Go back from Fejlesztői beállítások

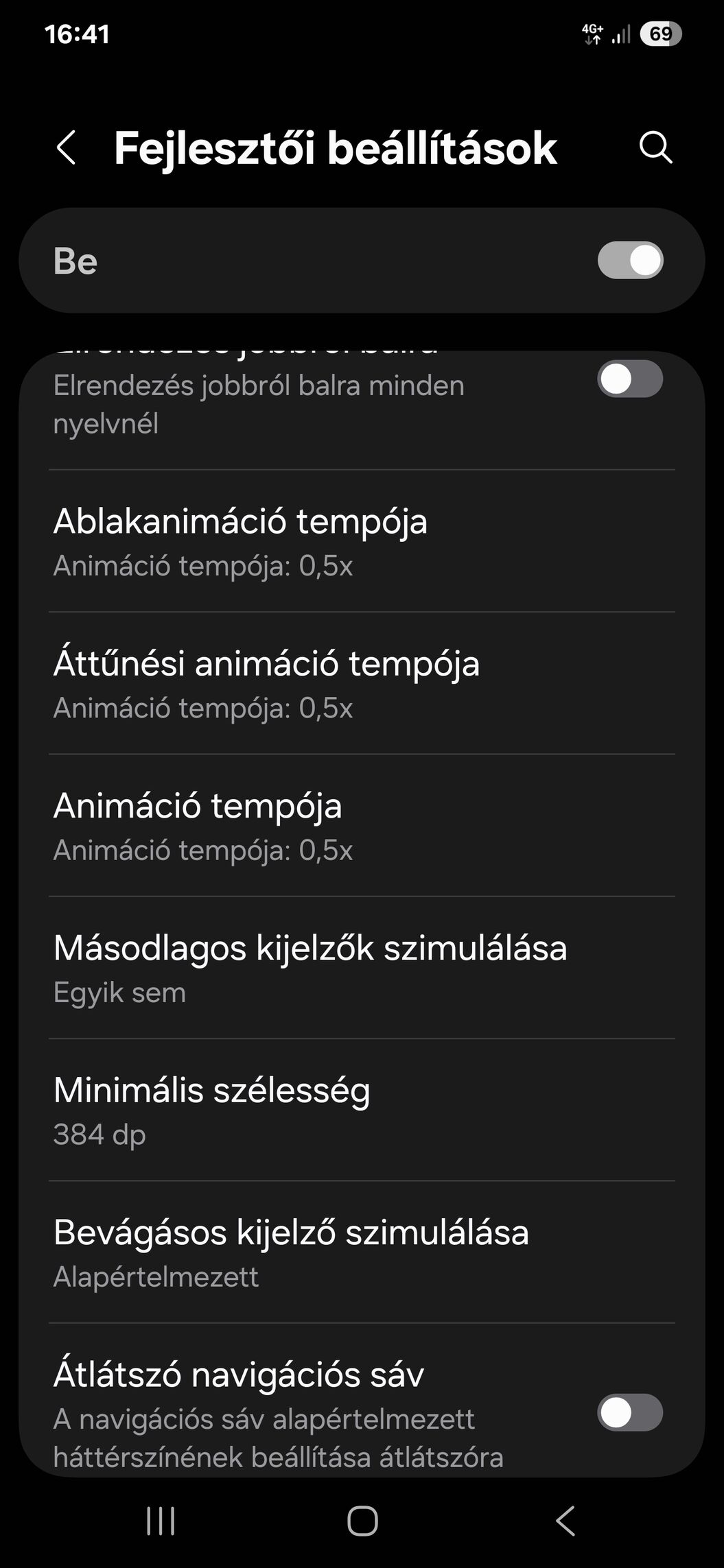[x=66, y=147]
